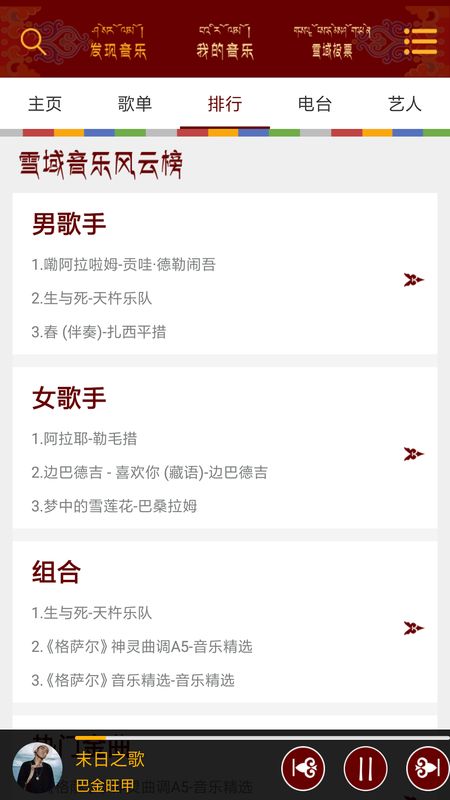Open the search magnifier icon
The height and width of the screenshot is (800, 450).
(33, 41)
